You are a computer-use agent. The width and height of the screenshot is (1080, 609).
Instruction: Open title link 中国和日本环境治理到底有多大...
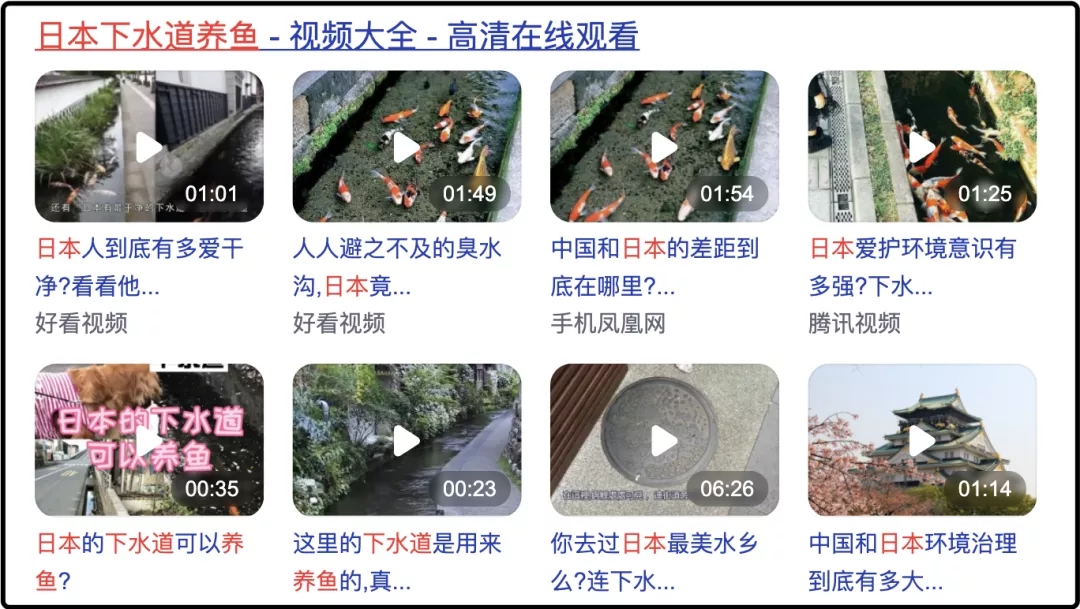pyautogui.click(x=912, y=545)
